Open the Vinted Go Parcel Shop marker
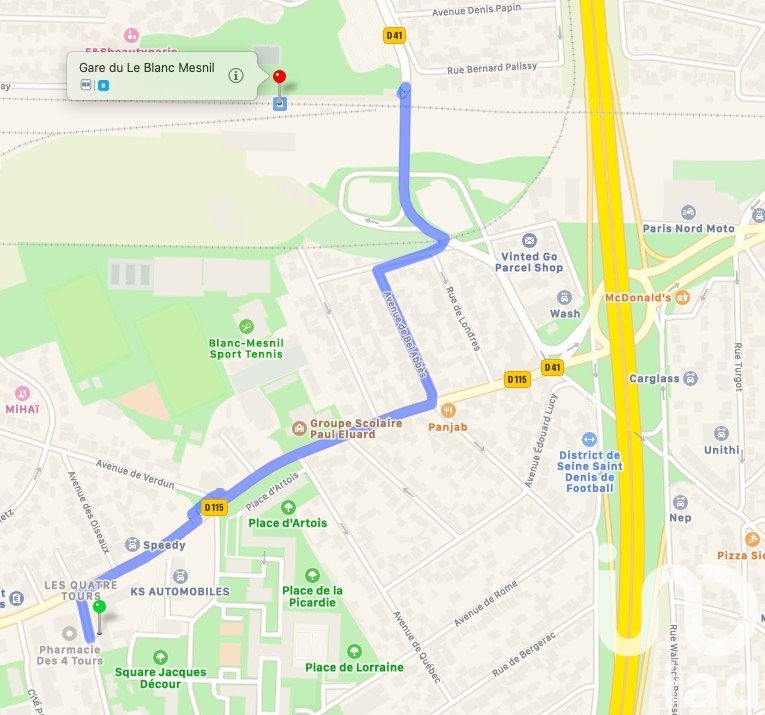The image size is (765, 715). click(x=528, y=240)
